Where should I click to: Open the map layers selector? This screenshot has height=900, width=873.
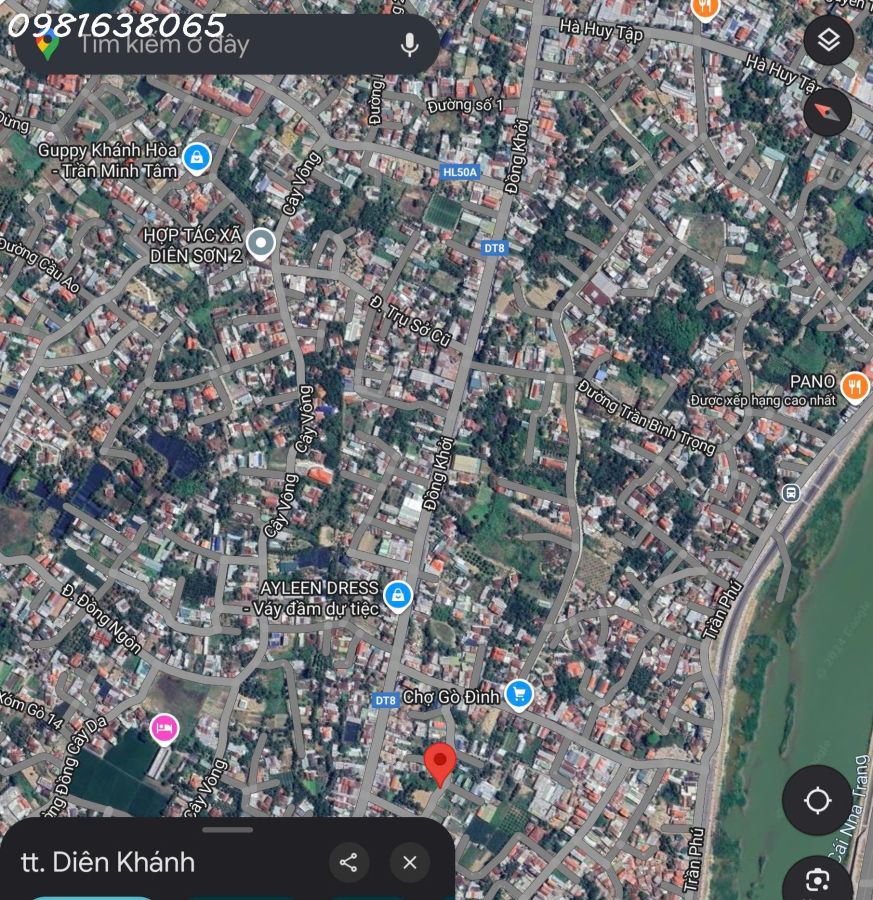828,41
